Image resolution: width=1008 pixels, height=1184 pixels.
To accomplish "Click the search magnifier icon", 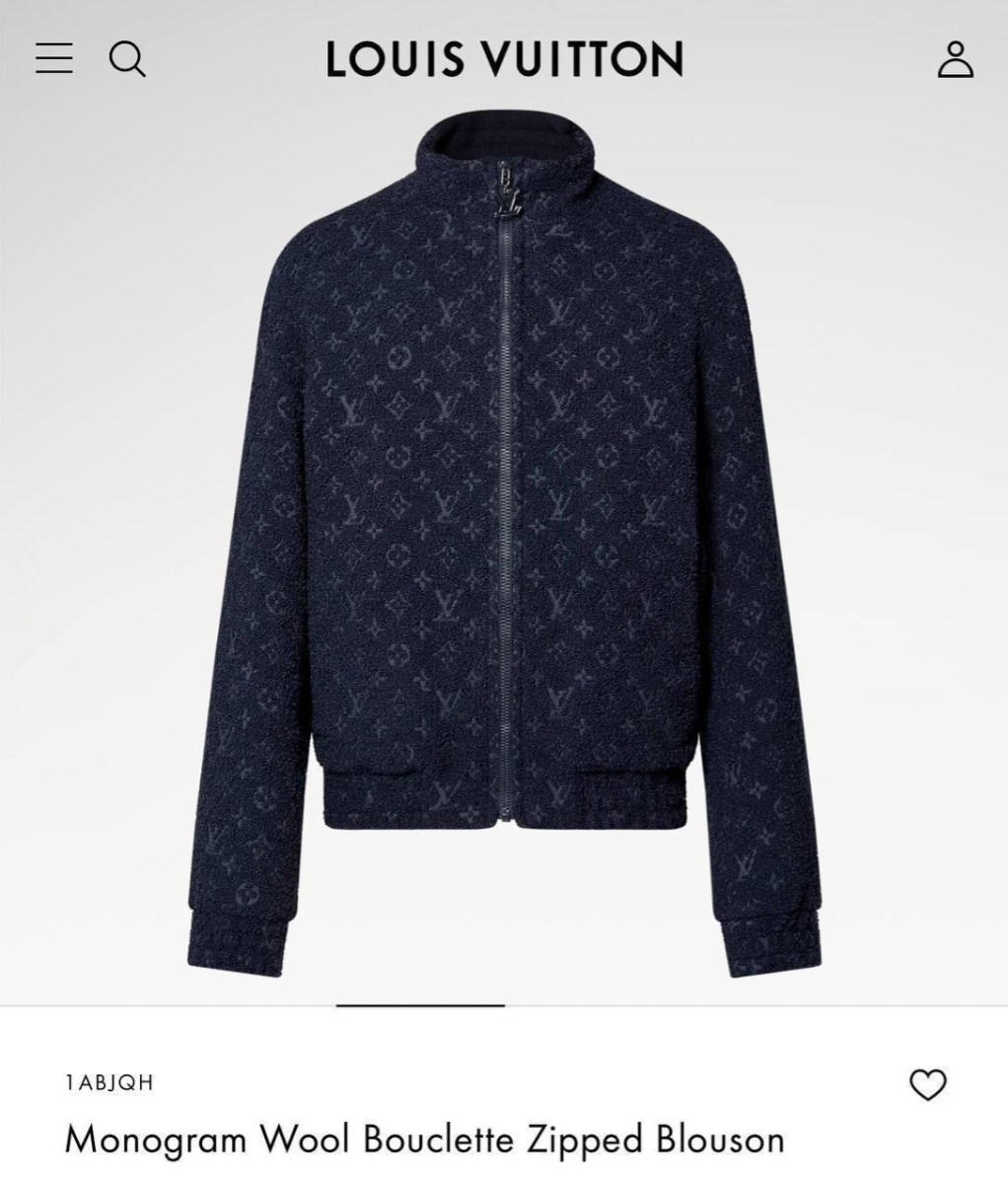I will pos(126,59).
